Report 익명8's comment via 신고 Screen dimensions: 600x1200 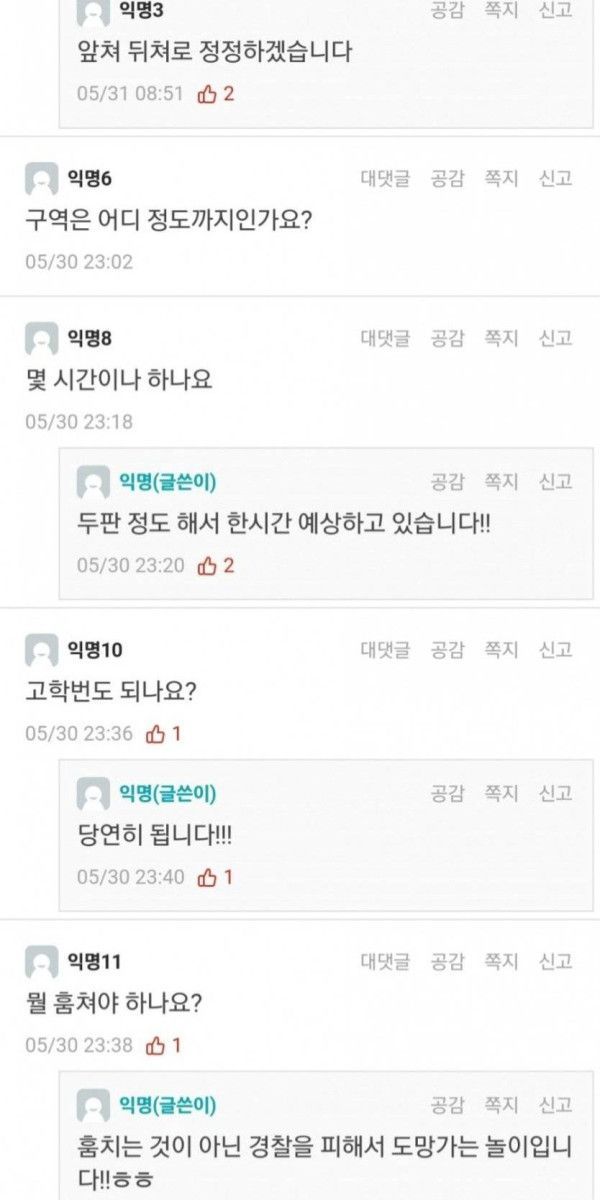pyautogui.click(x=555, y=338)
